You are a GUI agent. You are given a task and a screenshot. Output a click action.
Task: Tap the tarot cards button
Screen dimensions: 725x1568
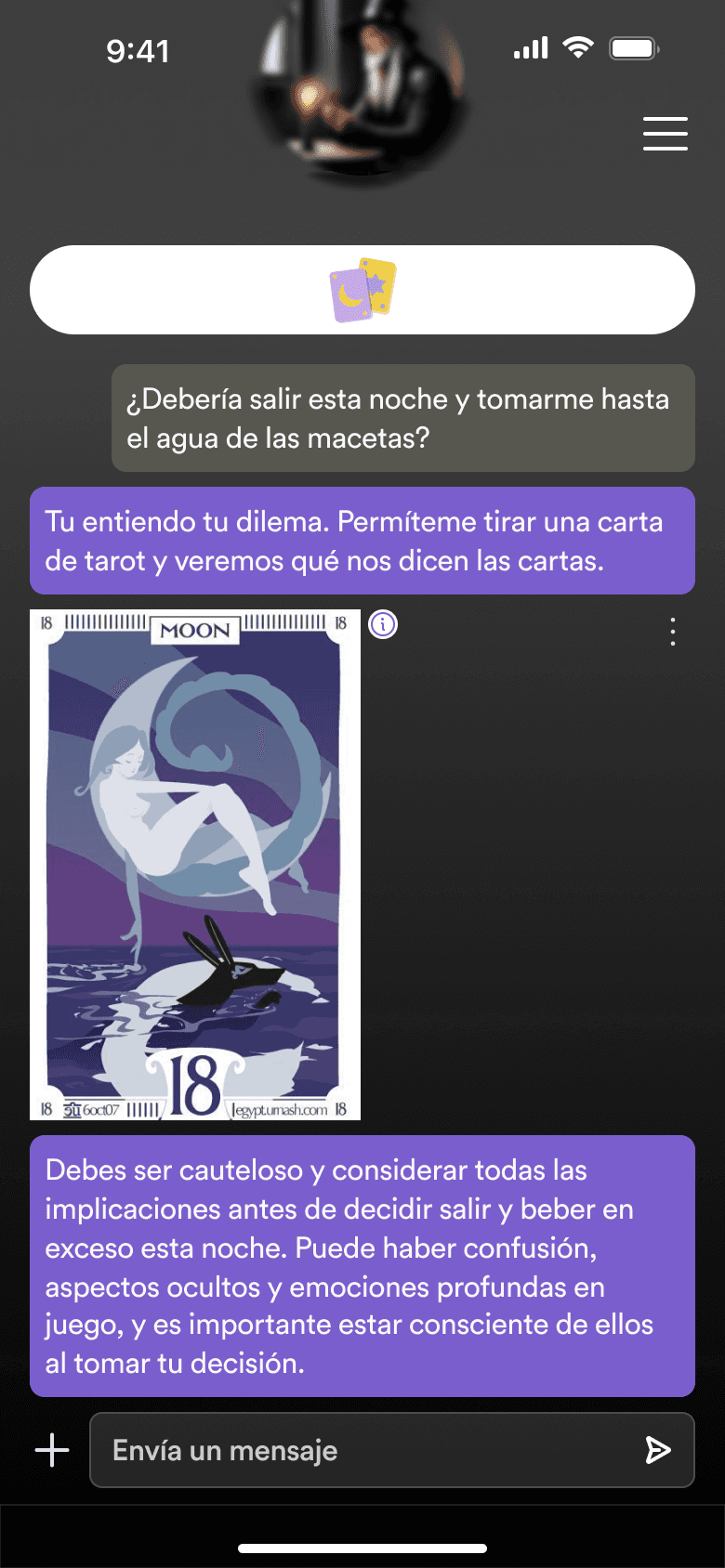tap(362, 290)
